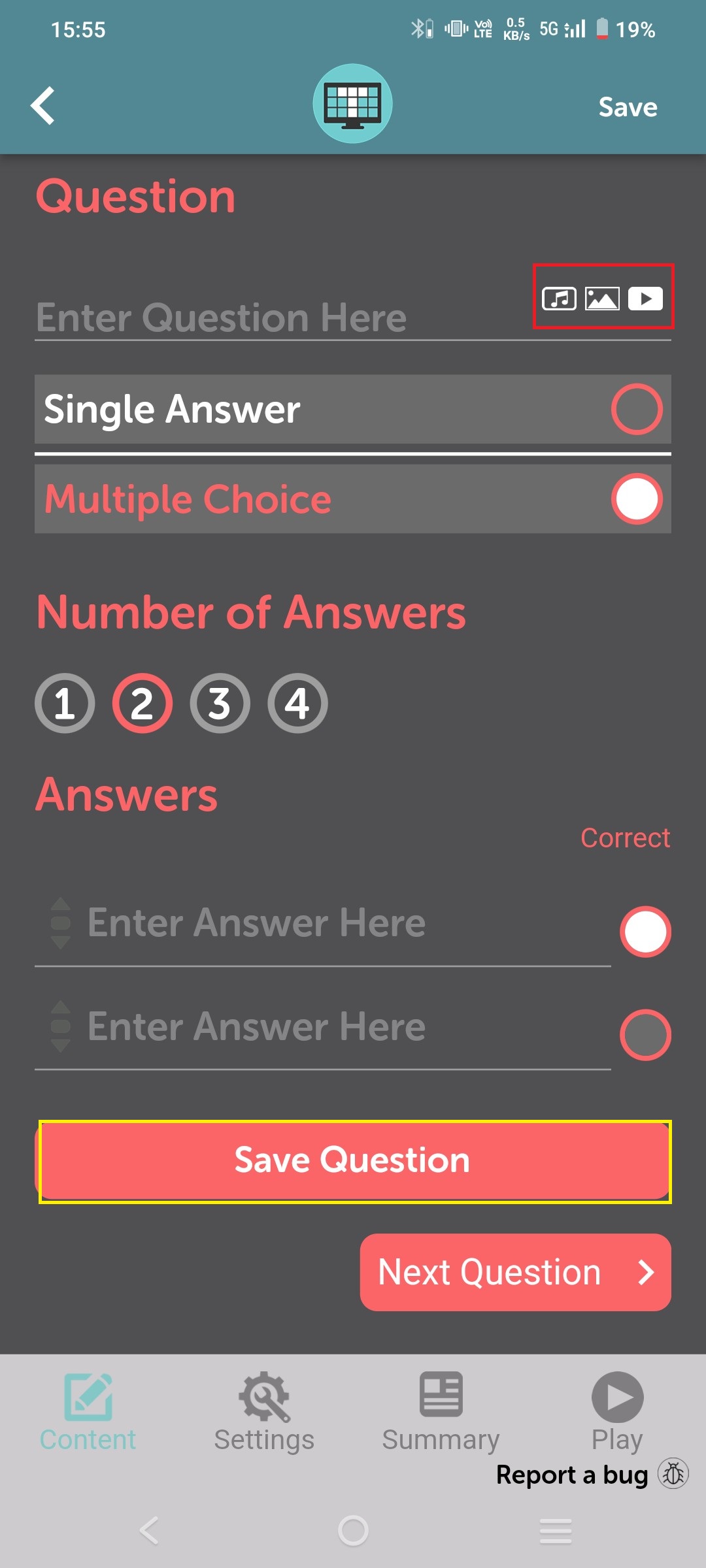
Task: Set number of answers to 3
Action: [220, 704]
